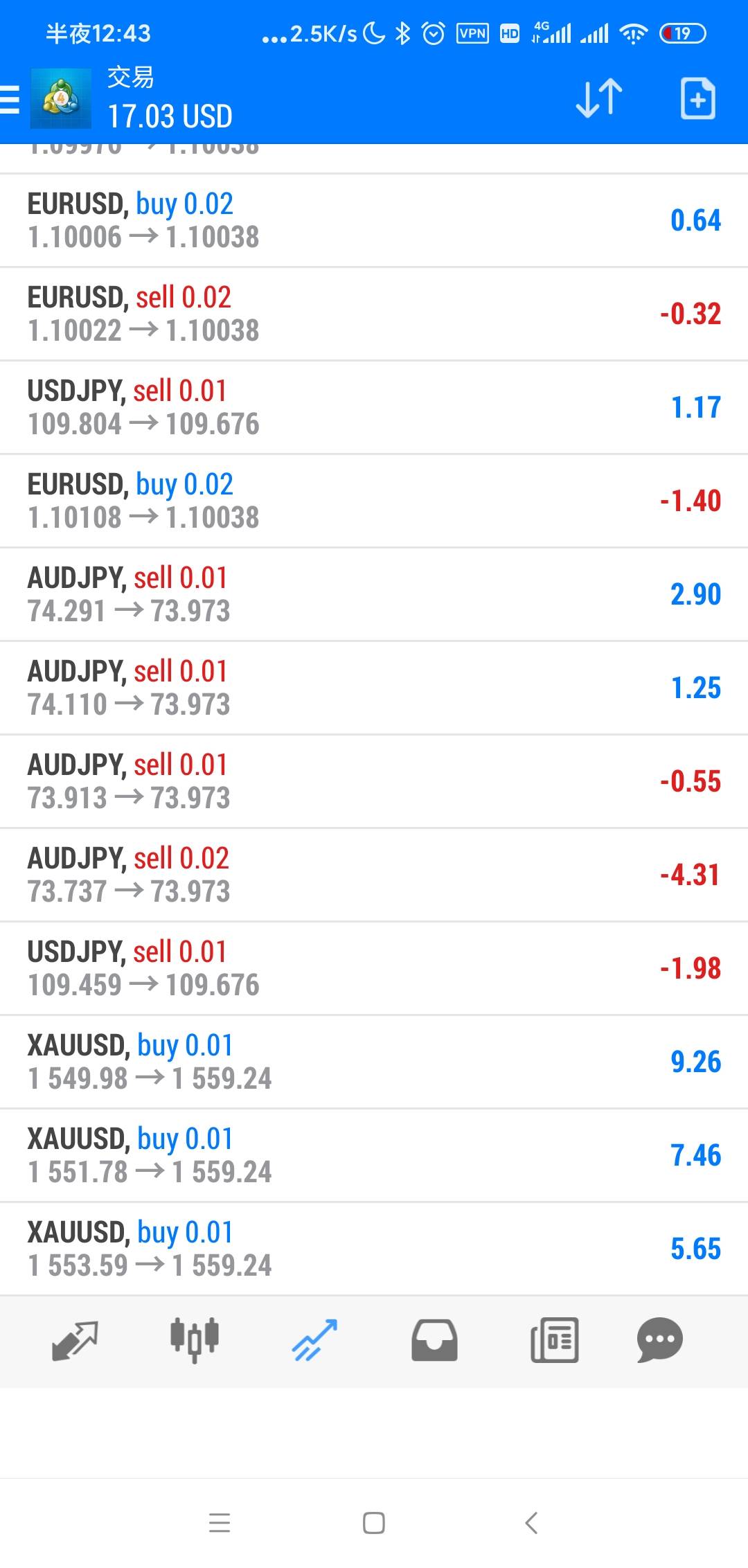Open the Chat messages tab
This screenshot has width=748, height=1568.
(659, 1340)
